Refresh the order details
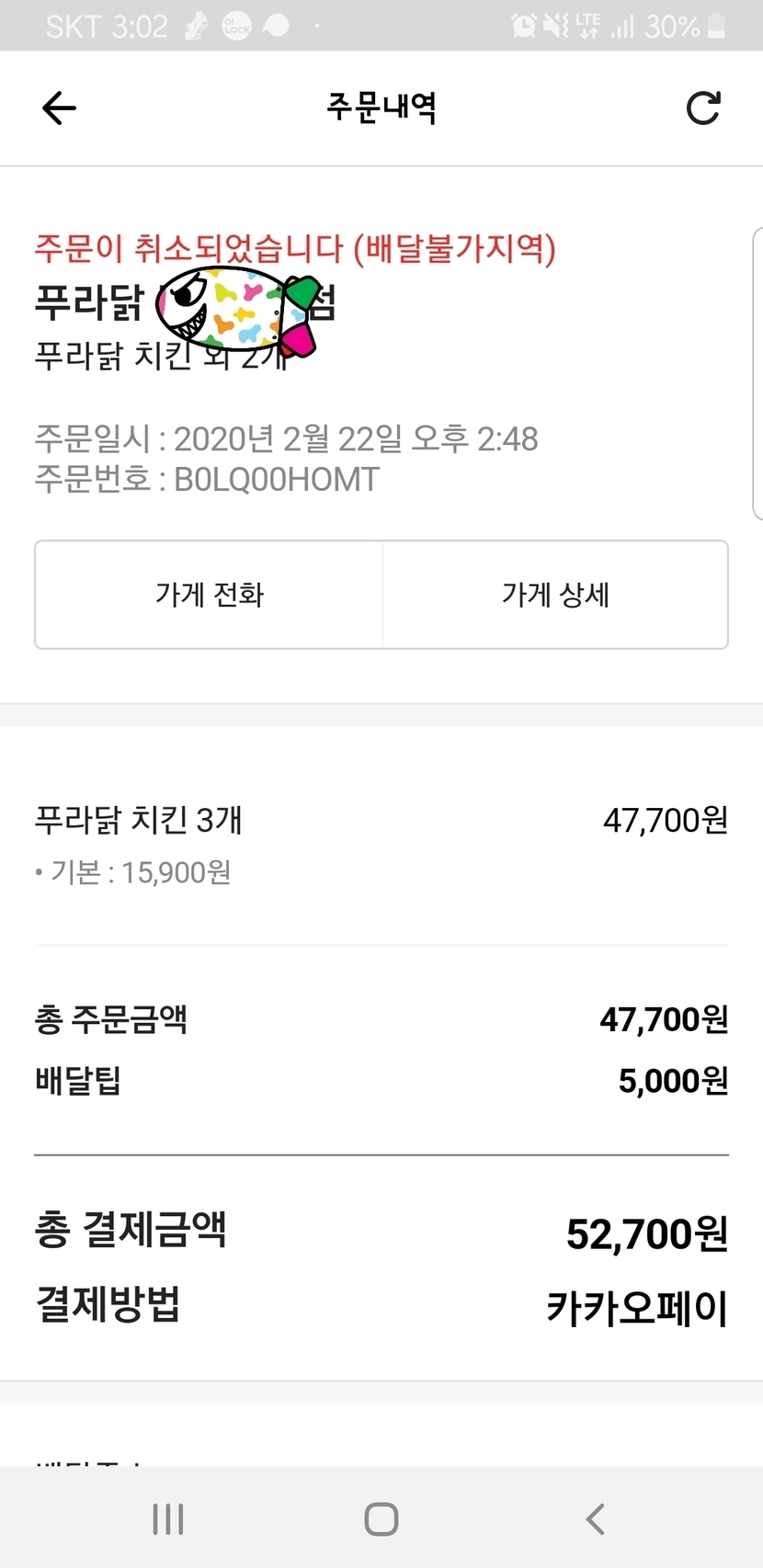Screen dimensions: 763x1568 (703, 108)
